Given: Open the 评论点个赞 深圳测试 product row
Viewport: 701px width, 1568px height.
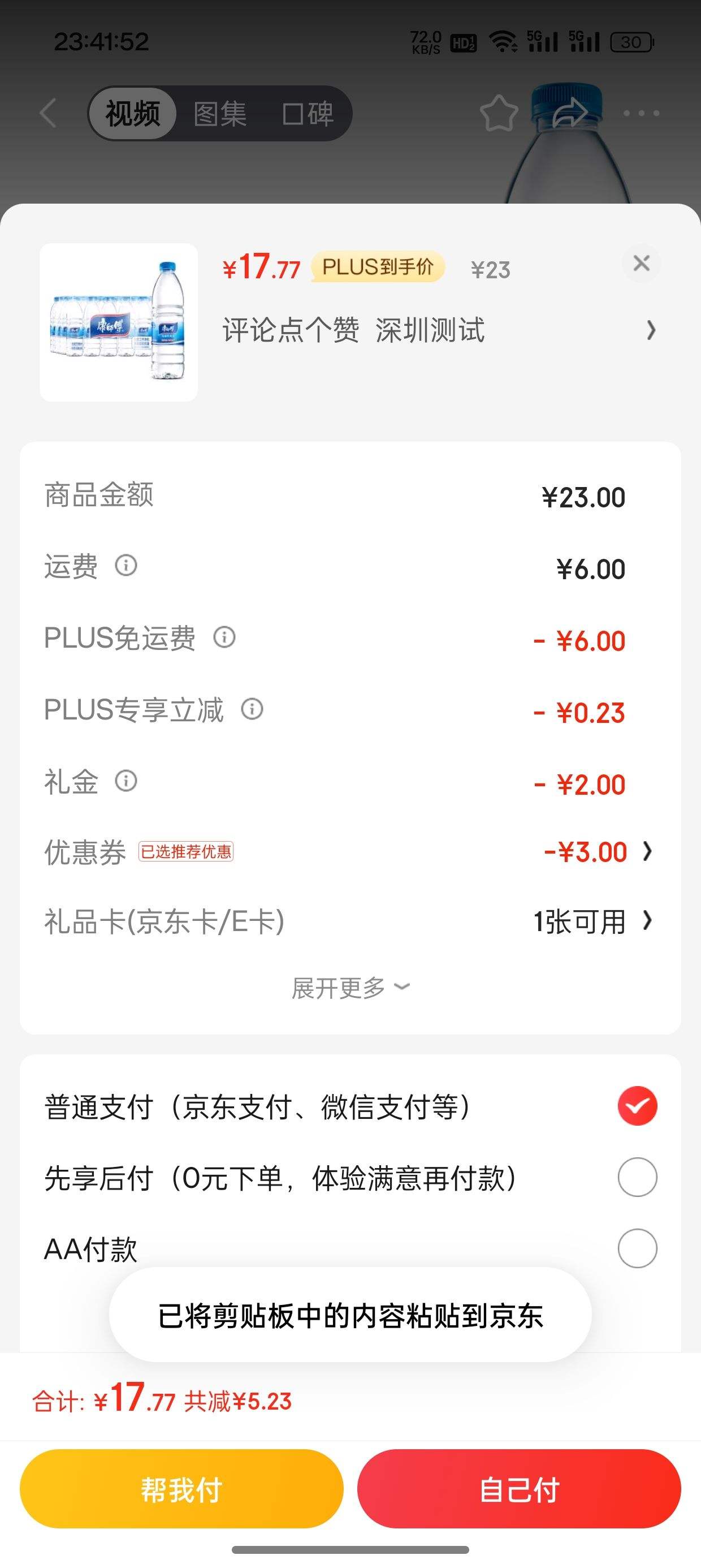Looking at the screenshot, I should click(438, 330).
